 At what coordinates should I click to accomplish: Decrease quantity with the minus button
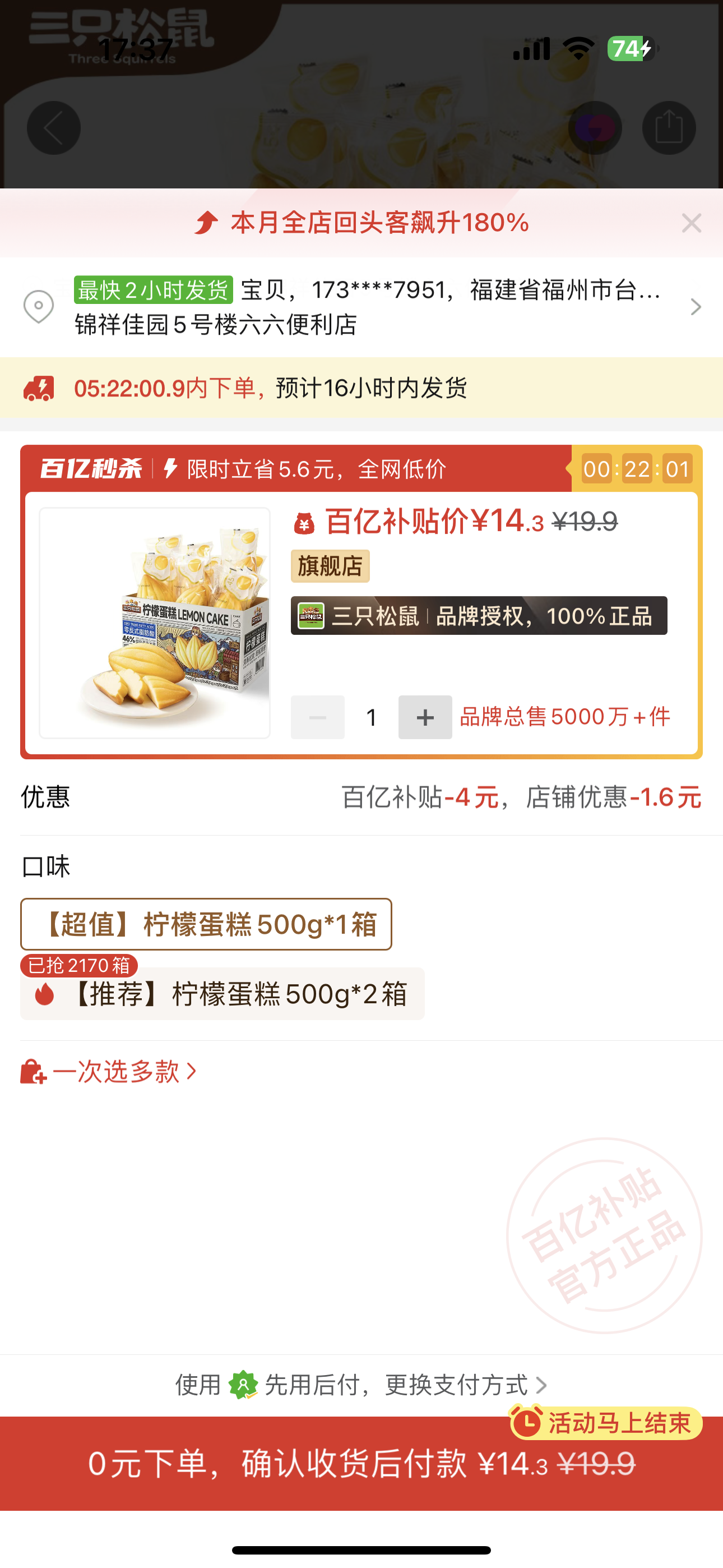tap(318, 717)
